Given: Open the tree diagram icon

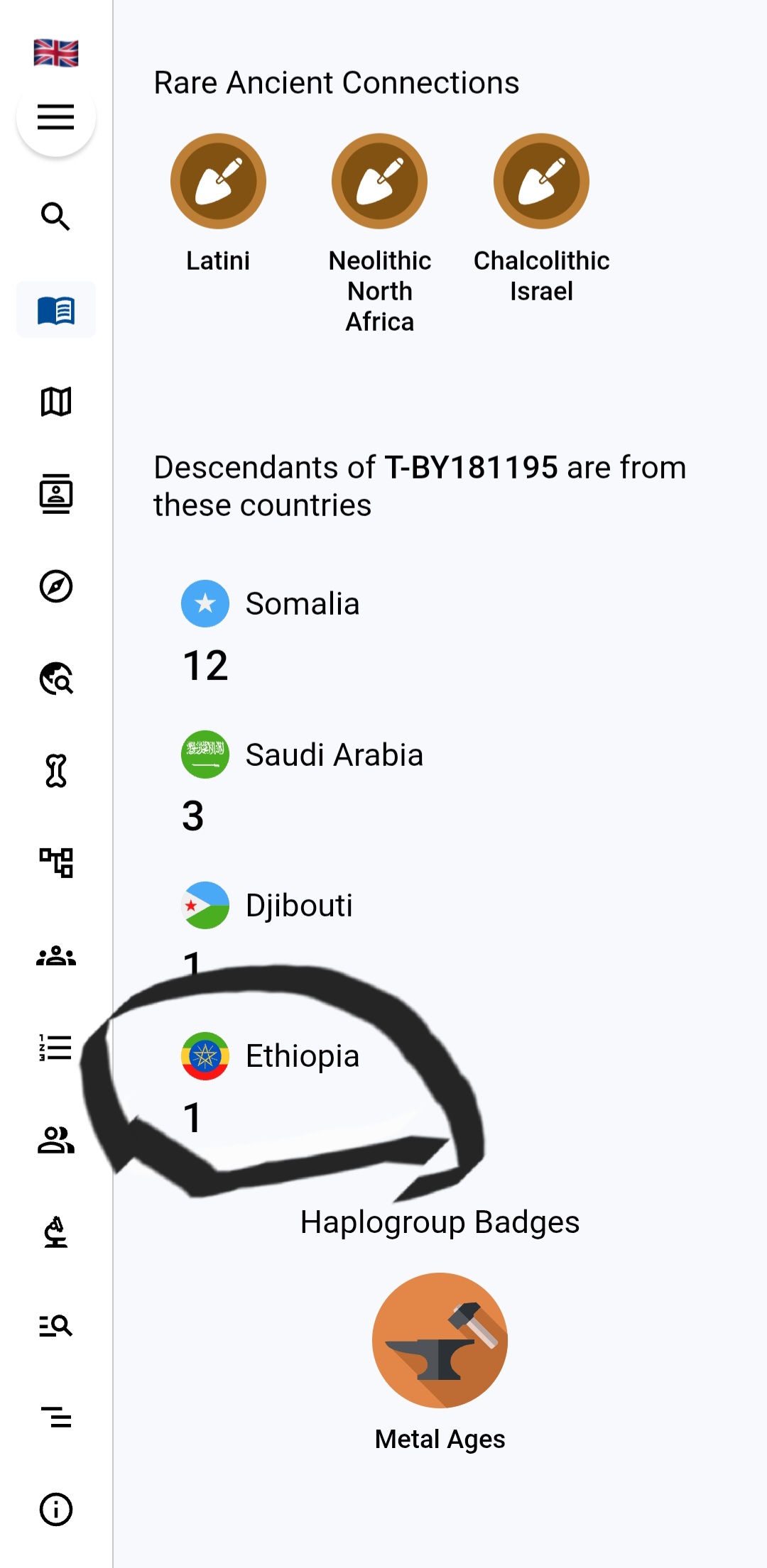Looking at the screenshot, I should 55,863.
